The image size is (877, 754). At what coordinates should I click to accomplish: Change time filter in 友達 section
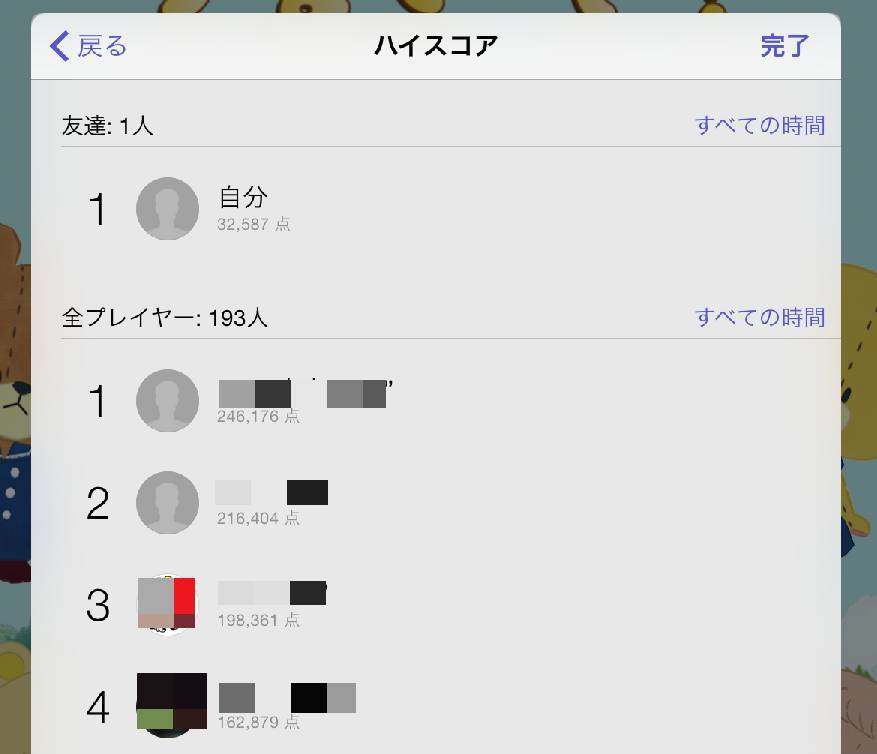click(760, 126)
